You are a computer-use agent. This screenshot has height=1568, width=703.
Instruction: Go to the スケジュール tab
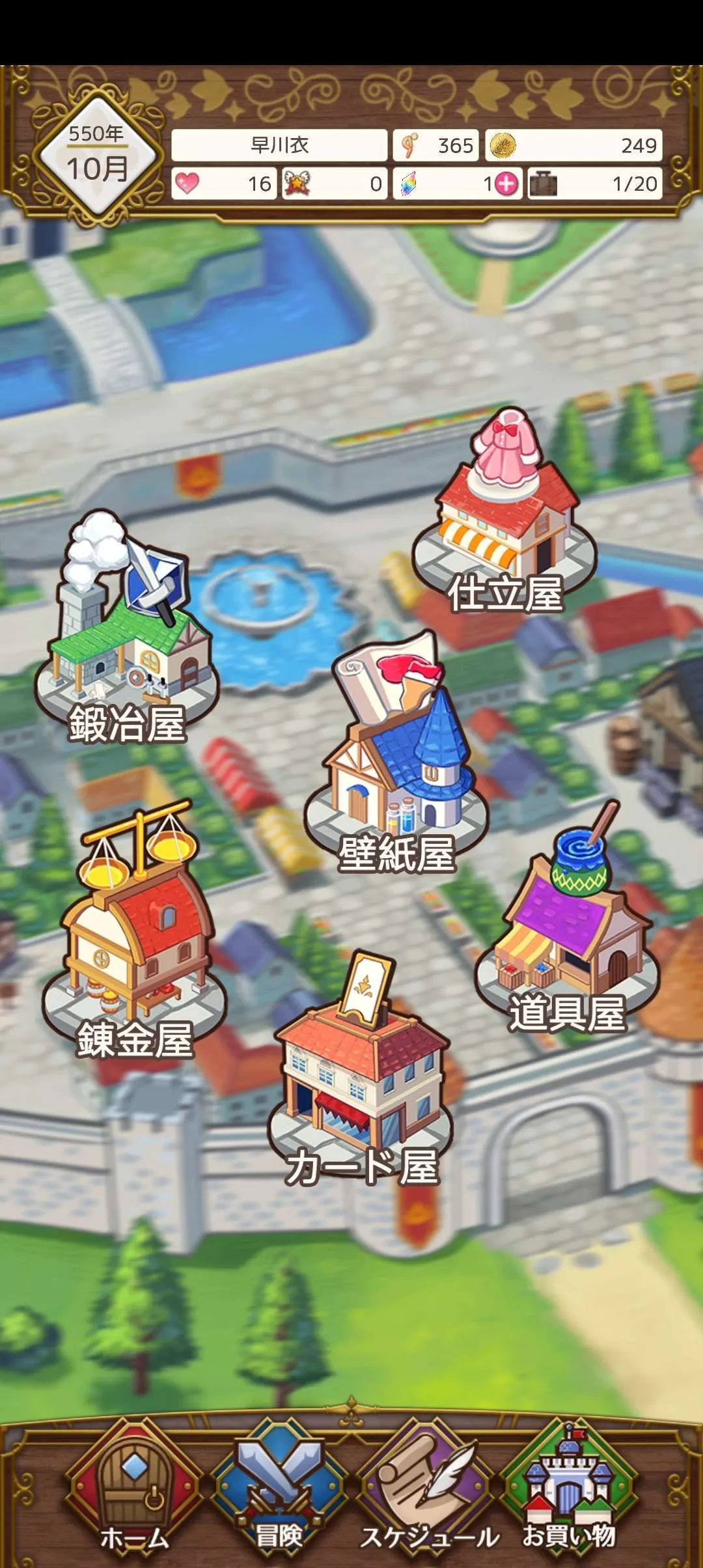pos(428,1491)
